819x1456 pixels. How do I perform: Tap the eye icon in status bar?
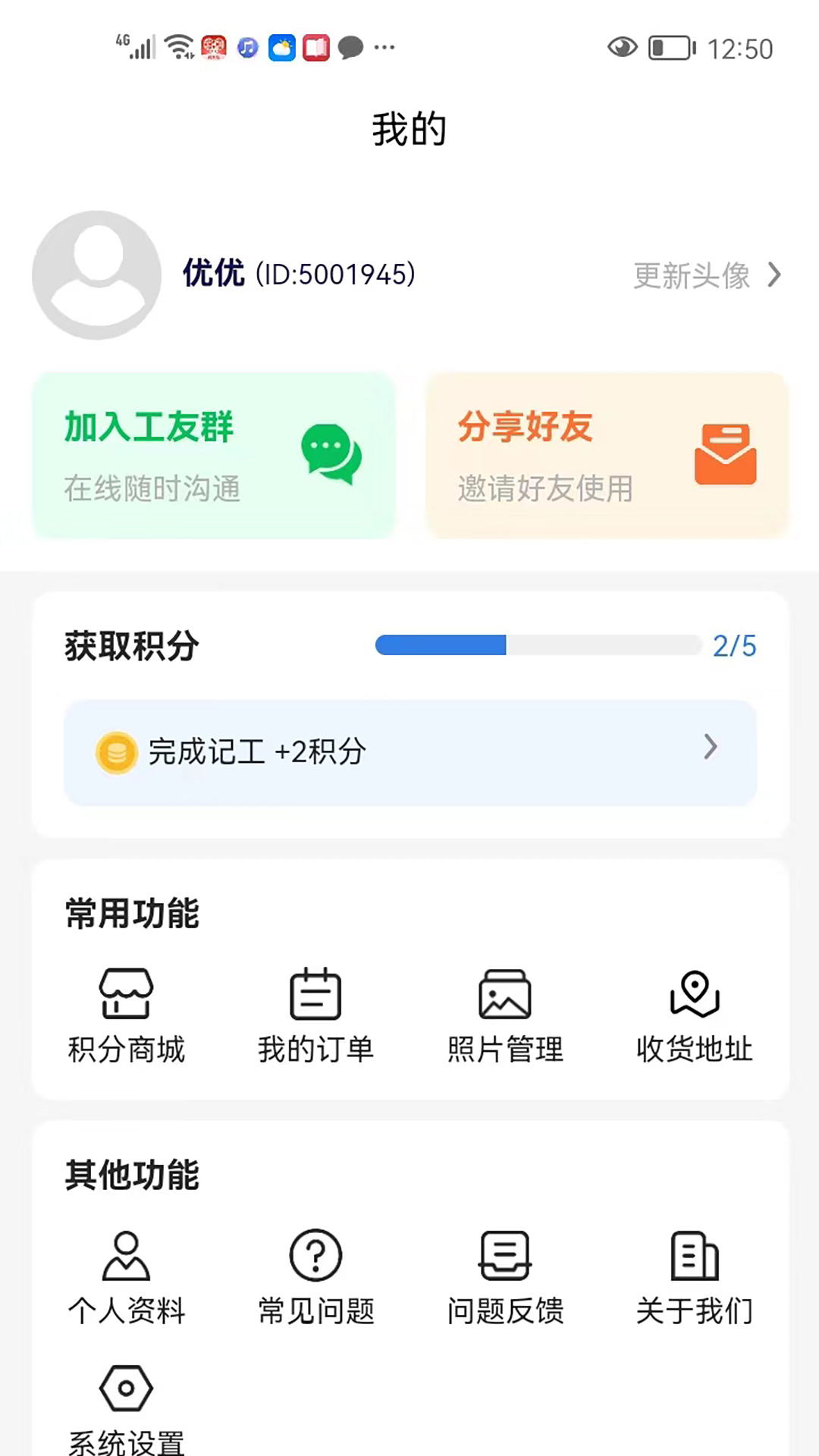[622, 47]
